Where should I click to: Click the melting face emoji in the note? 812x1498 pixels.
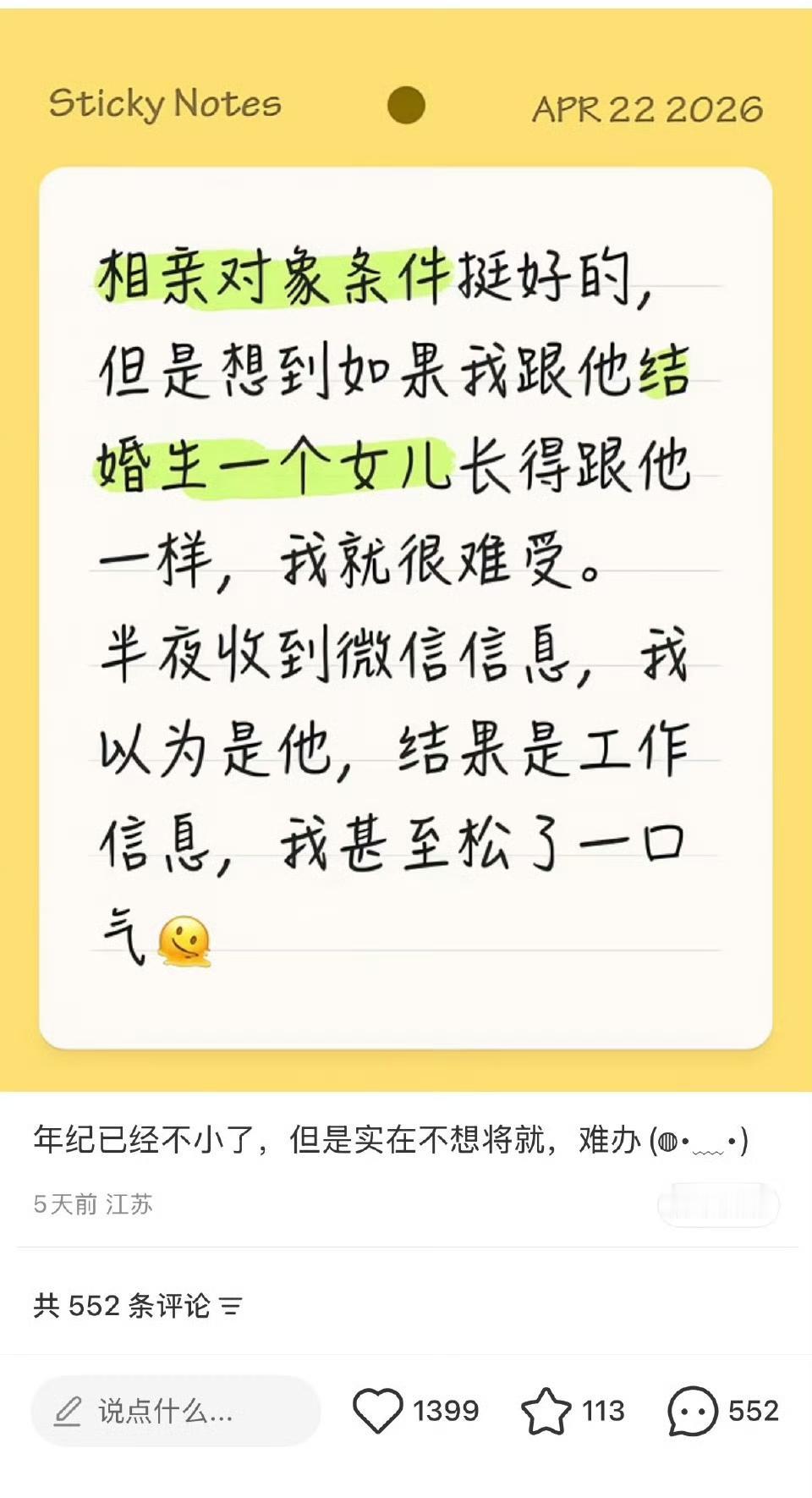pyautogui.click(x=185, y=939)
